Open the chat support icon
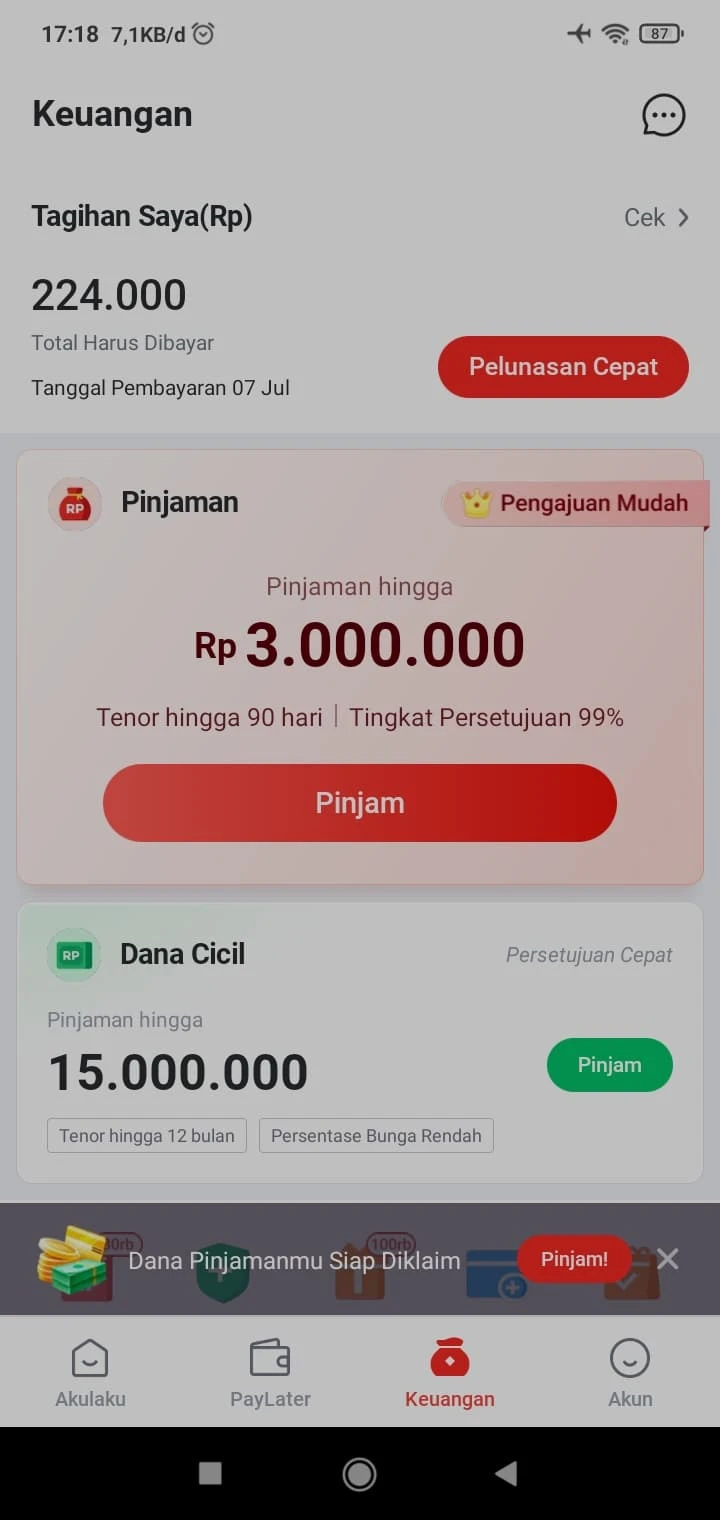 pyautogui.click(x=664, y=115)
